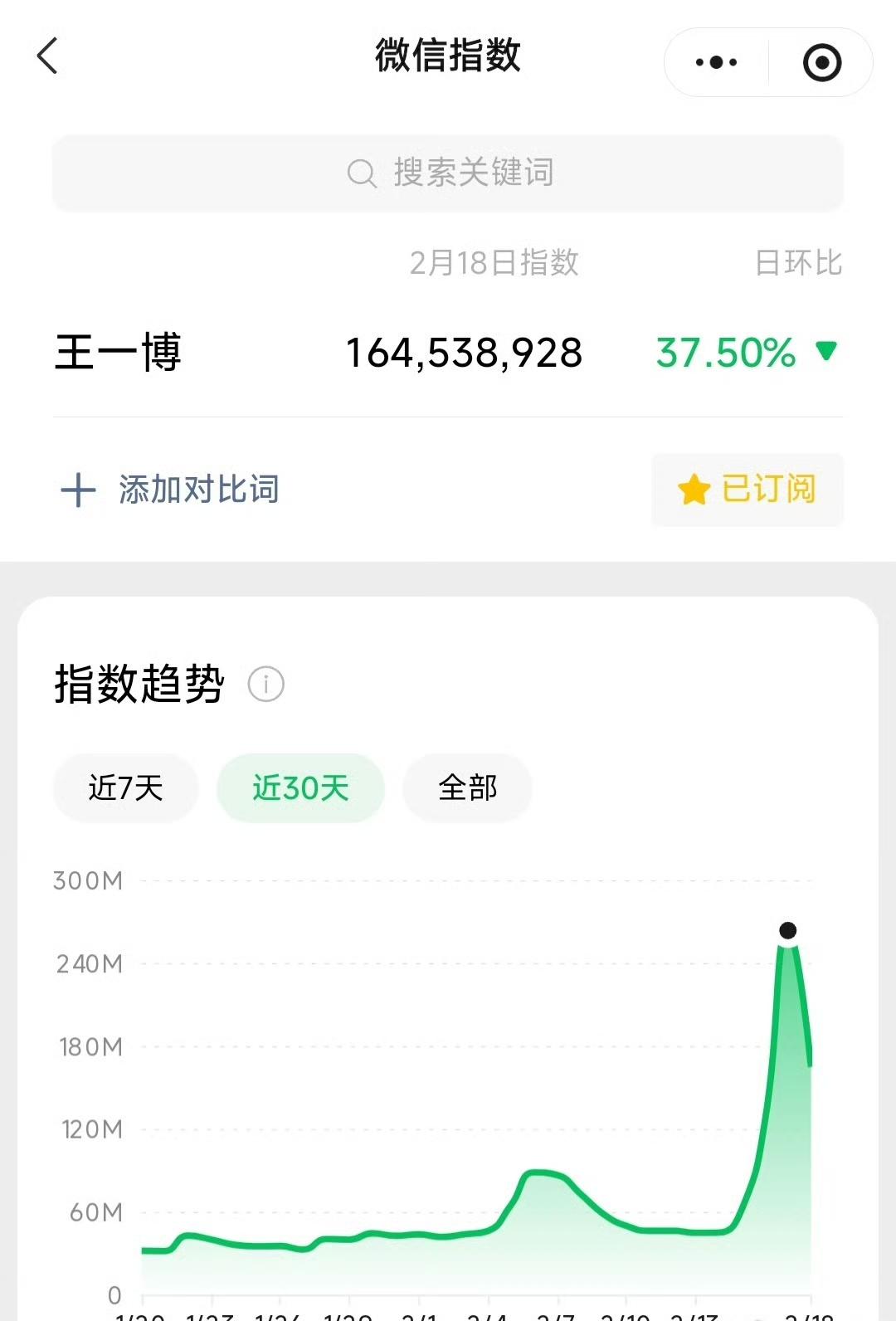
Task: Click the yellow star icon on 已订阅
Action: (x=695, y=490)
